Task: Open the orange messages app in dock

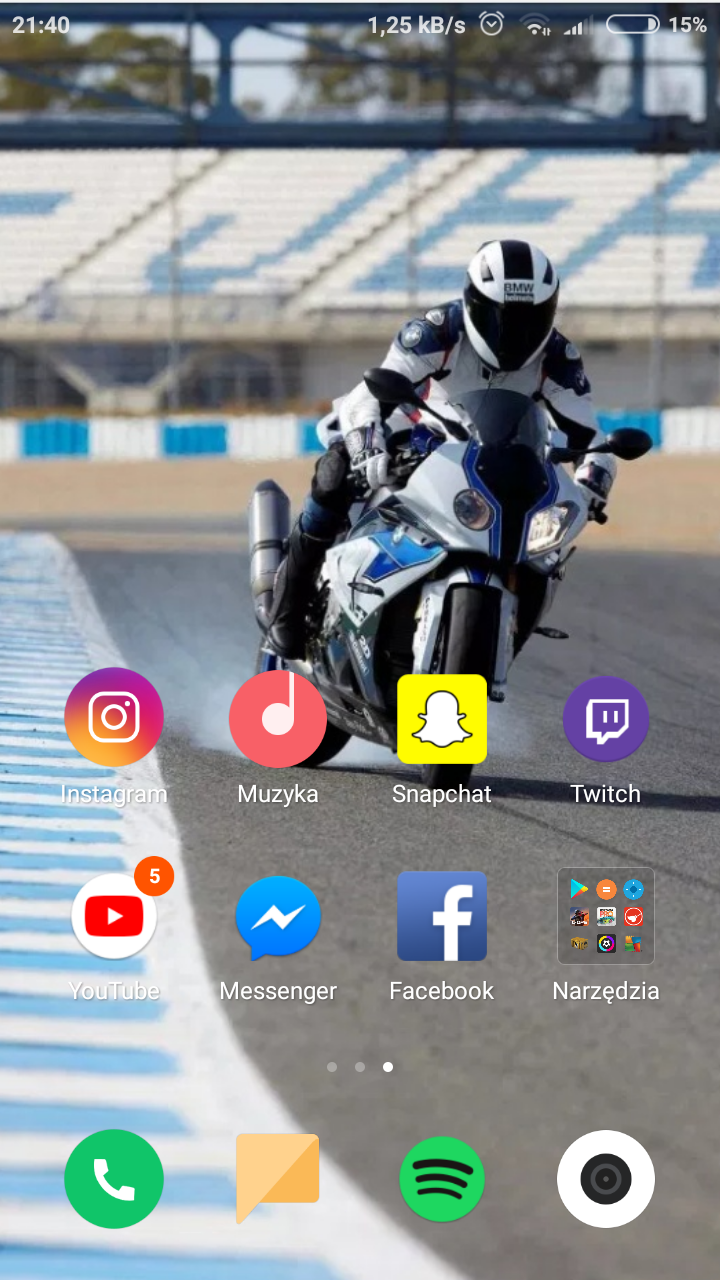Action: [x=278, y=1178]
